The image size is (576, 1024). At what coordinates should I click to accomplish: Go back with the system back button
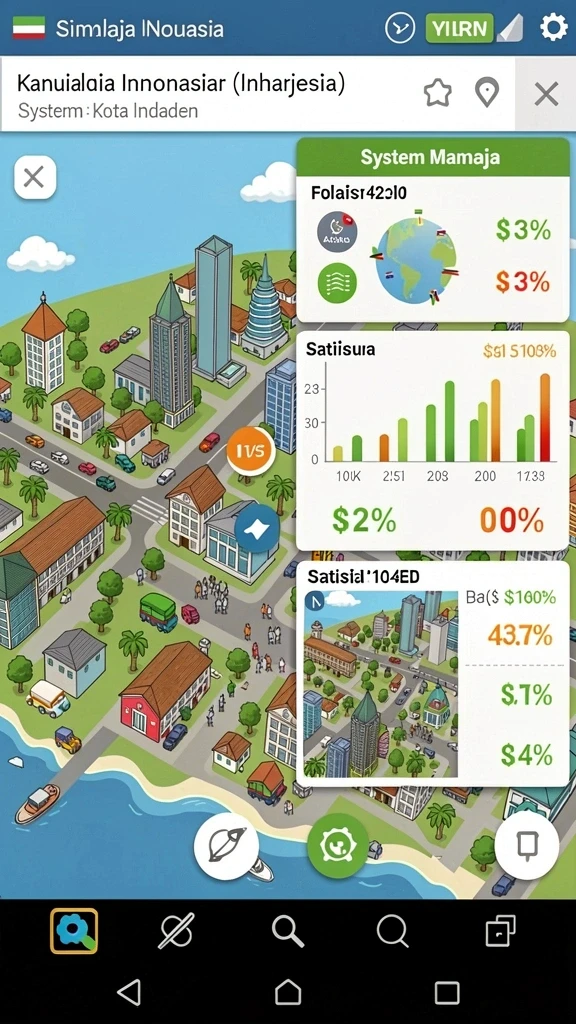click(x=129, y=993)
